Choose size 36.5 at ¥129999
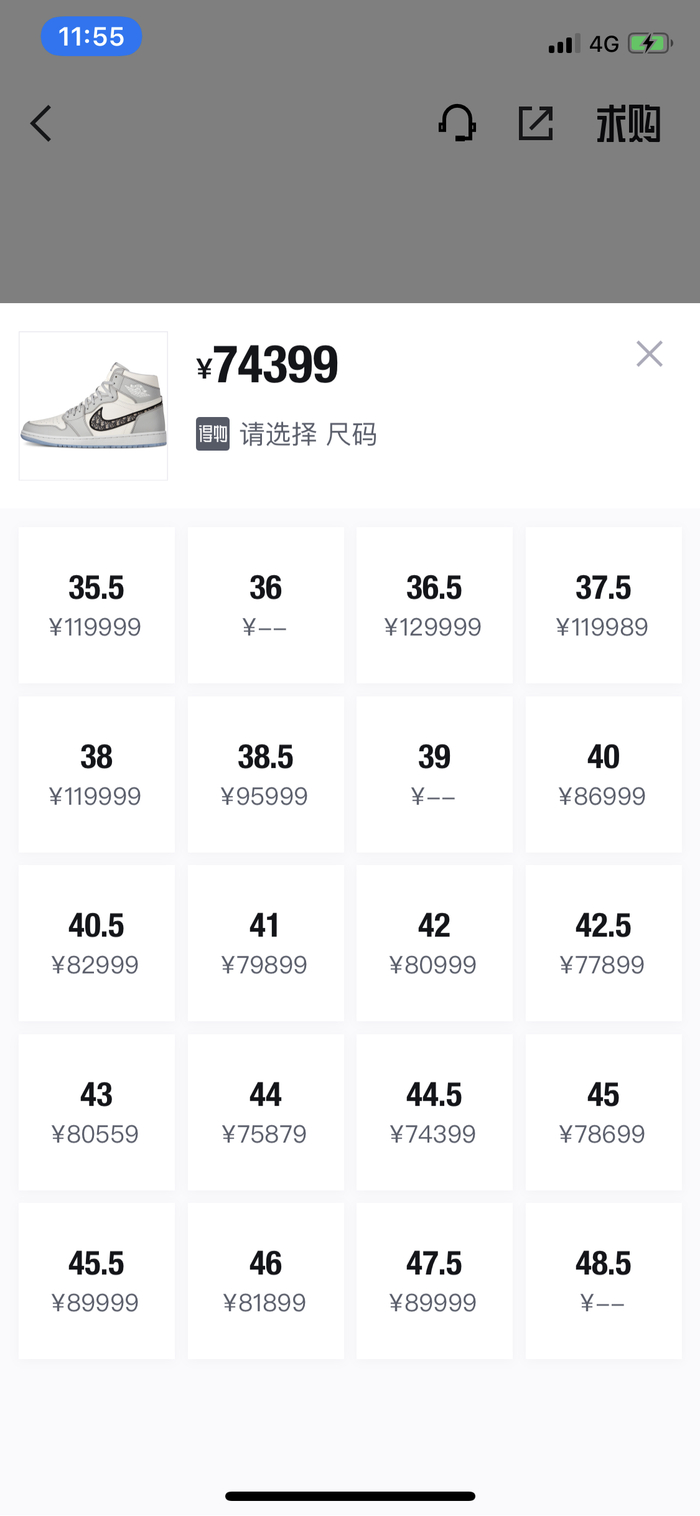This screenshot has height=1516, width=700. (434, 605)
